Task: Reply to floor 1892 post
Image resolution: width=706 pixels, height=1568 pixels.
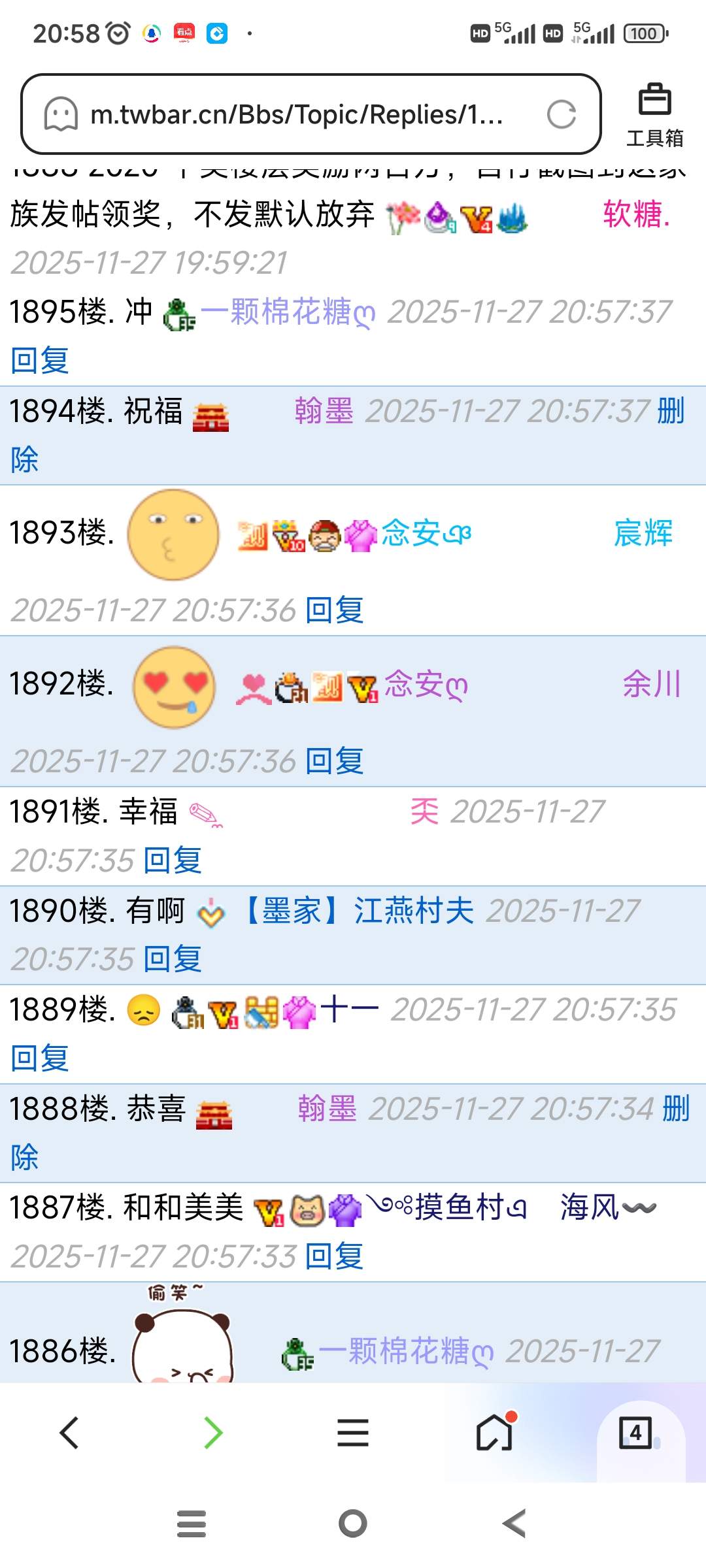Action: click(334, 761)
